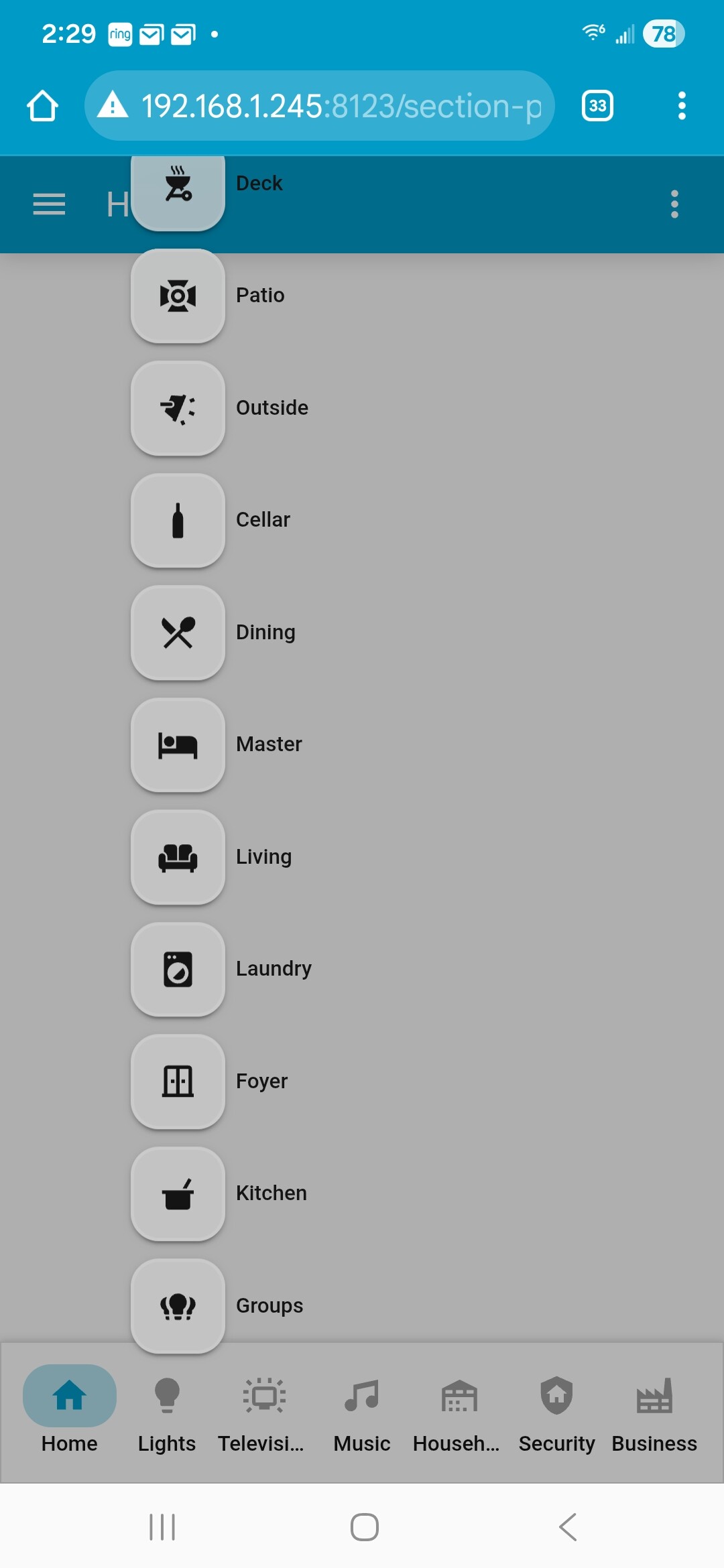Open the sidebar hamburger menu
This screenshot has width=724, height=1568.
pos(49,204)
